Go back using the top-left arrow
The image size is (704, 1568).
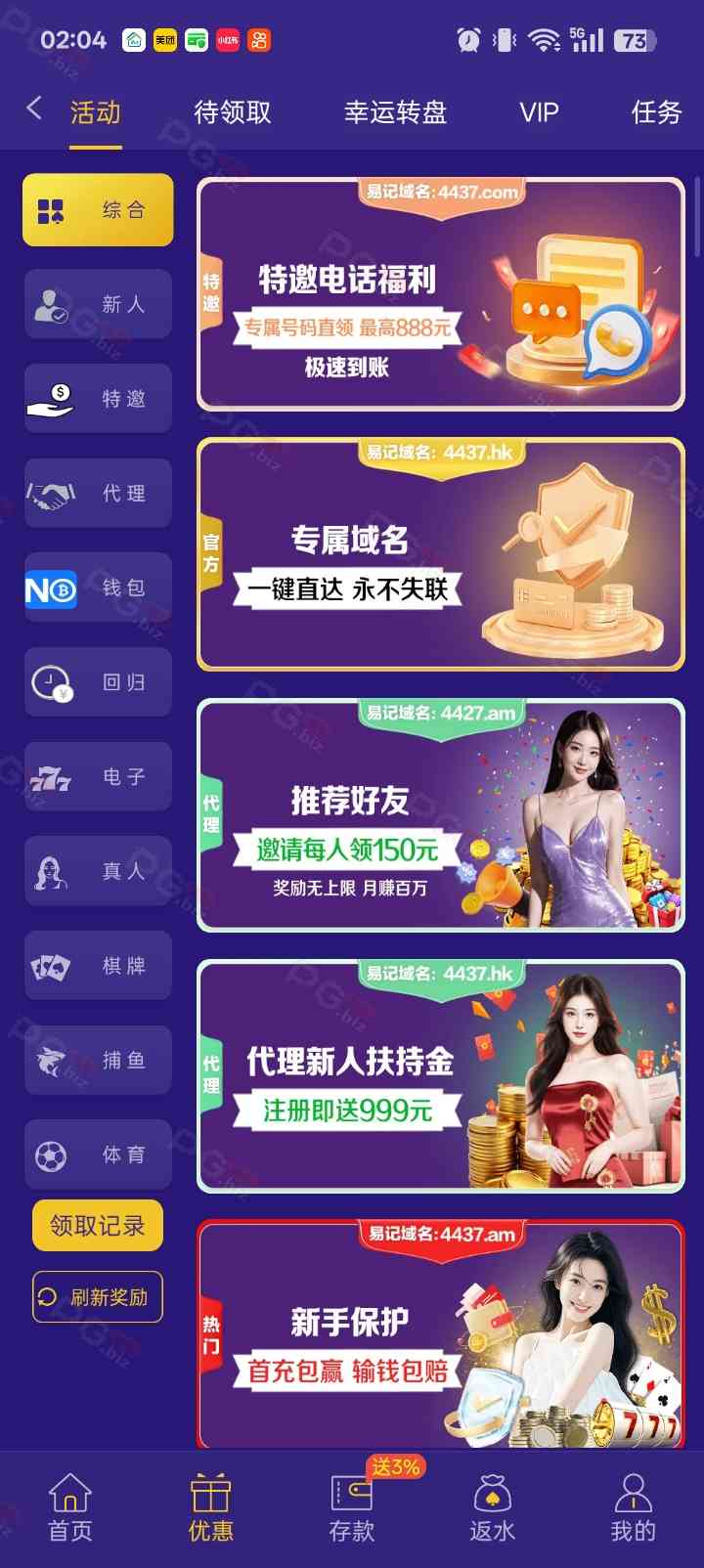tap(34, 109)
